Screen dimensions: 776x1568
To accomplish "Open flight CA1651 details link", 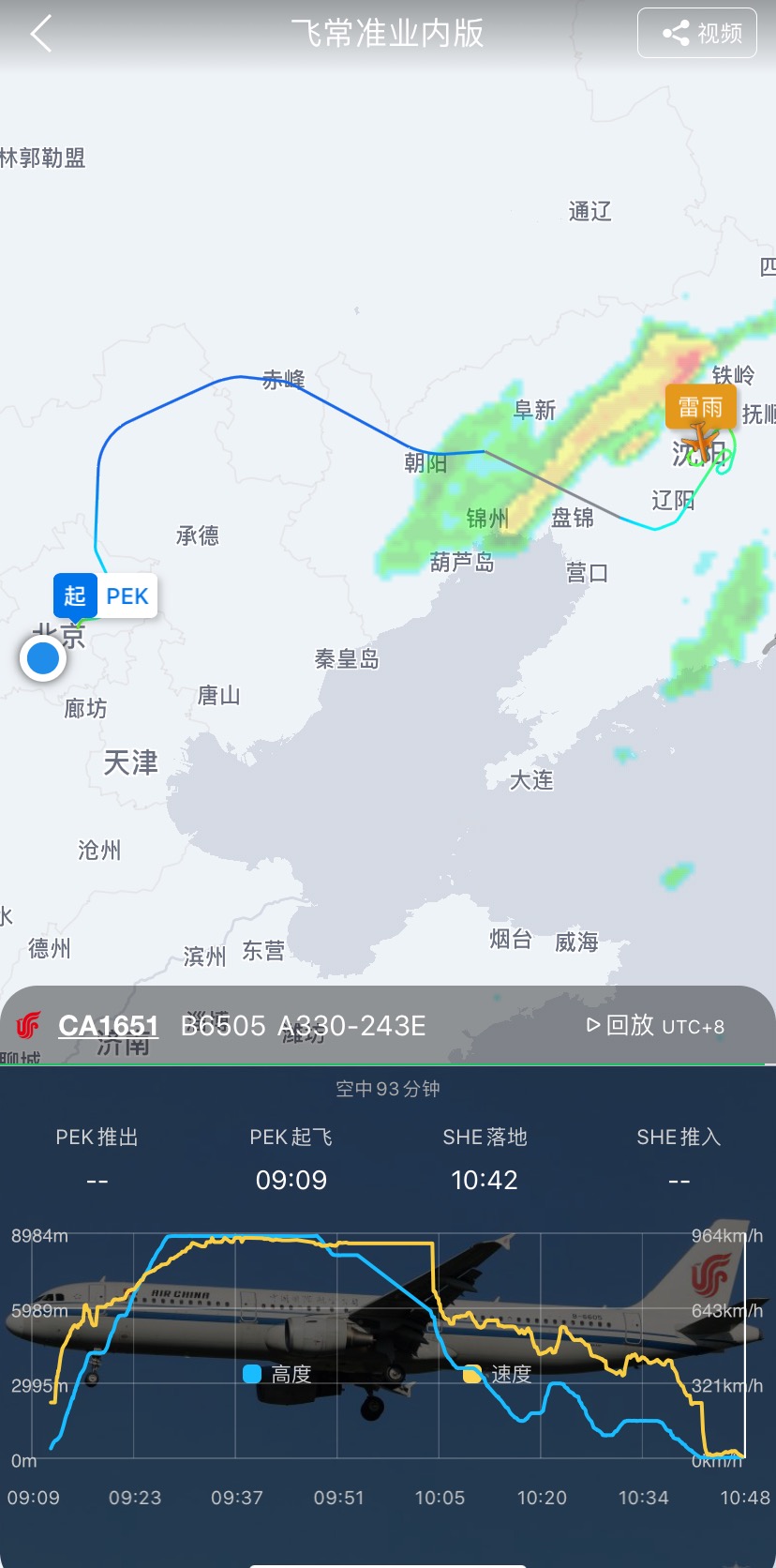I will (x=108, y=1026).
